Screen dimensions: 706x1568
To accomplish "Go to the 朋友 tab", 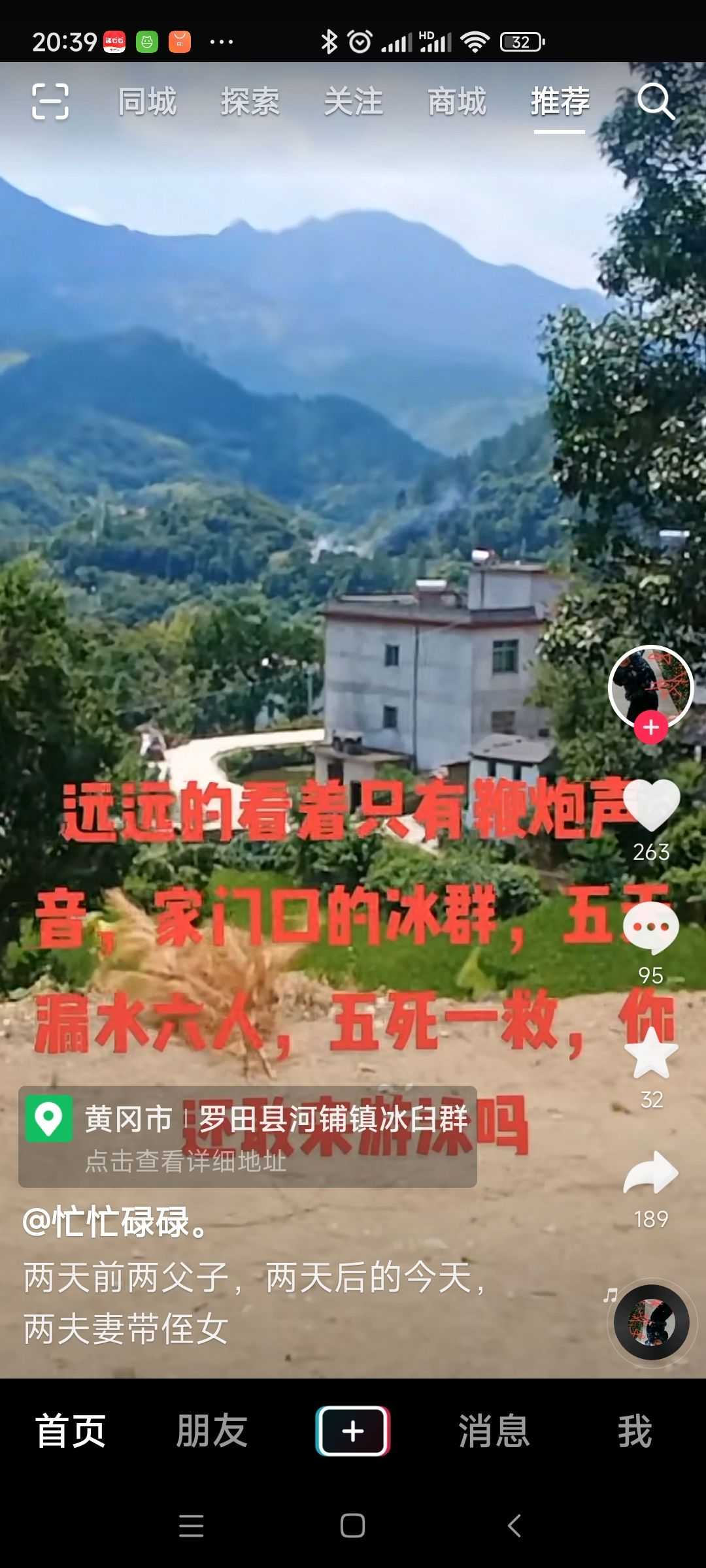I will (x=212, y=1431).
